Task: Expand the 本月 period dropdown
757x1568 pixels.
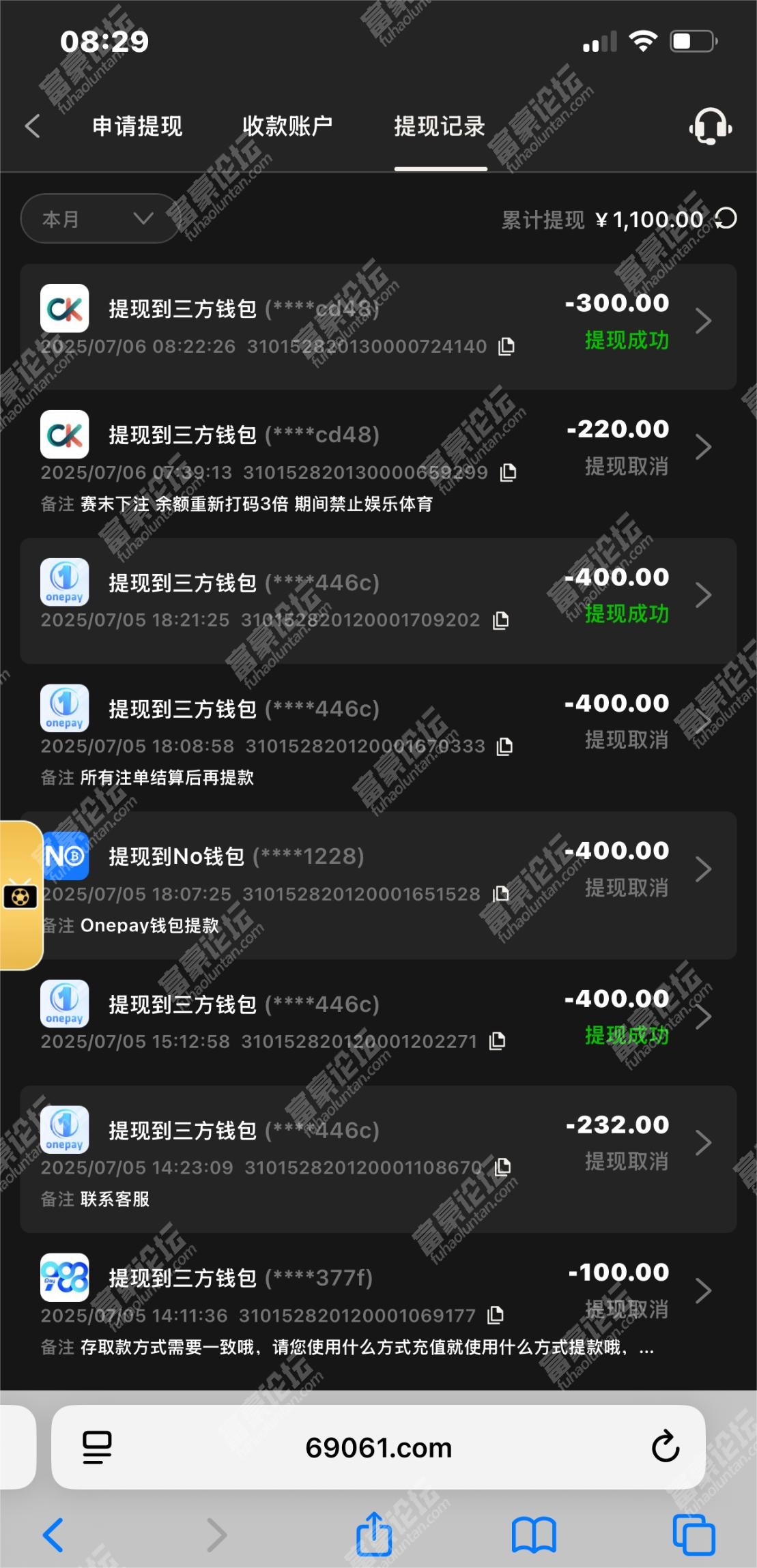Action: (100, 218)
